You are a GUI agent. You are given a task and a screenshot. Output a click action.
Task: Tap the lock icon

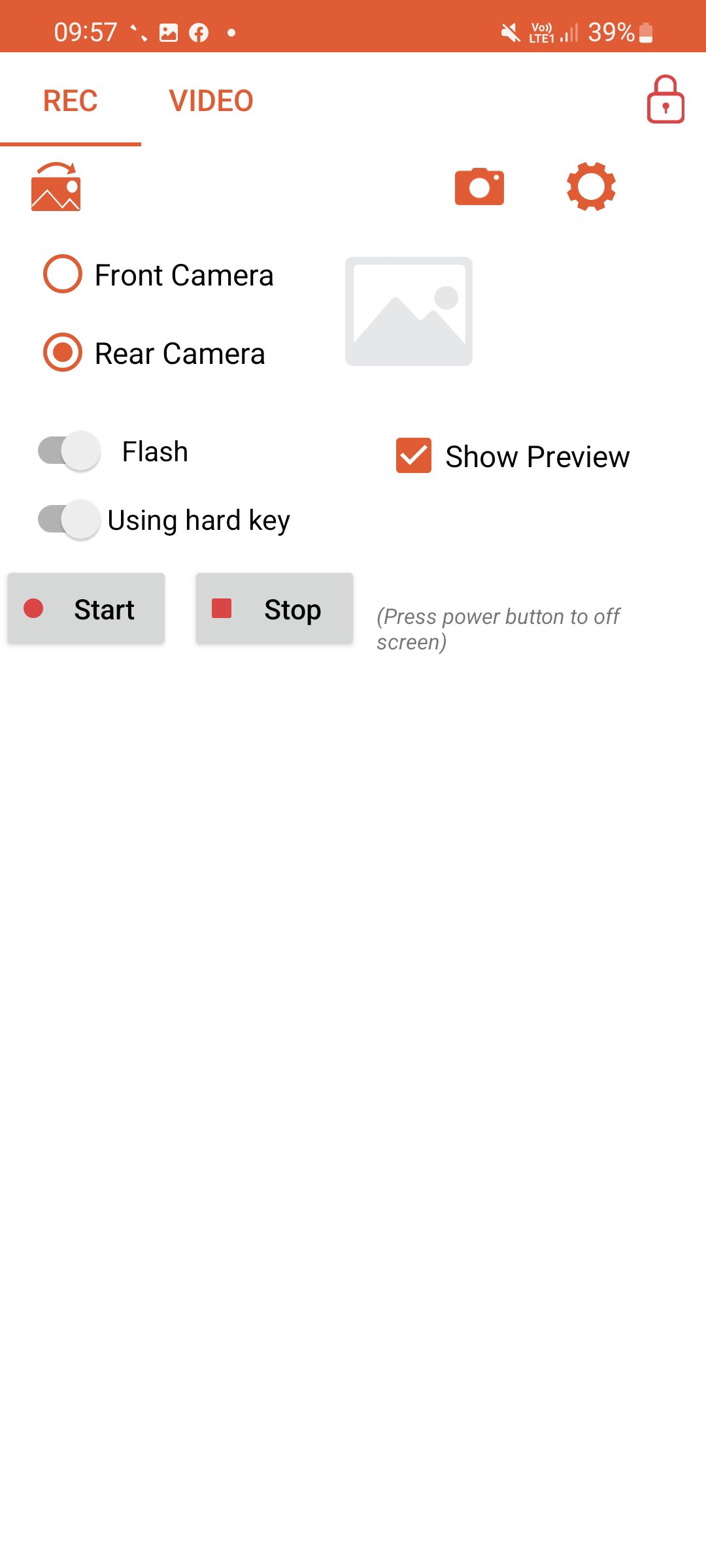click(x=665, y=99)
